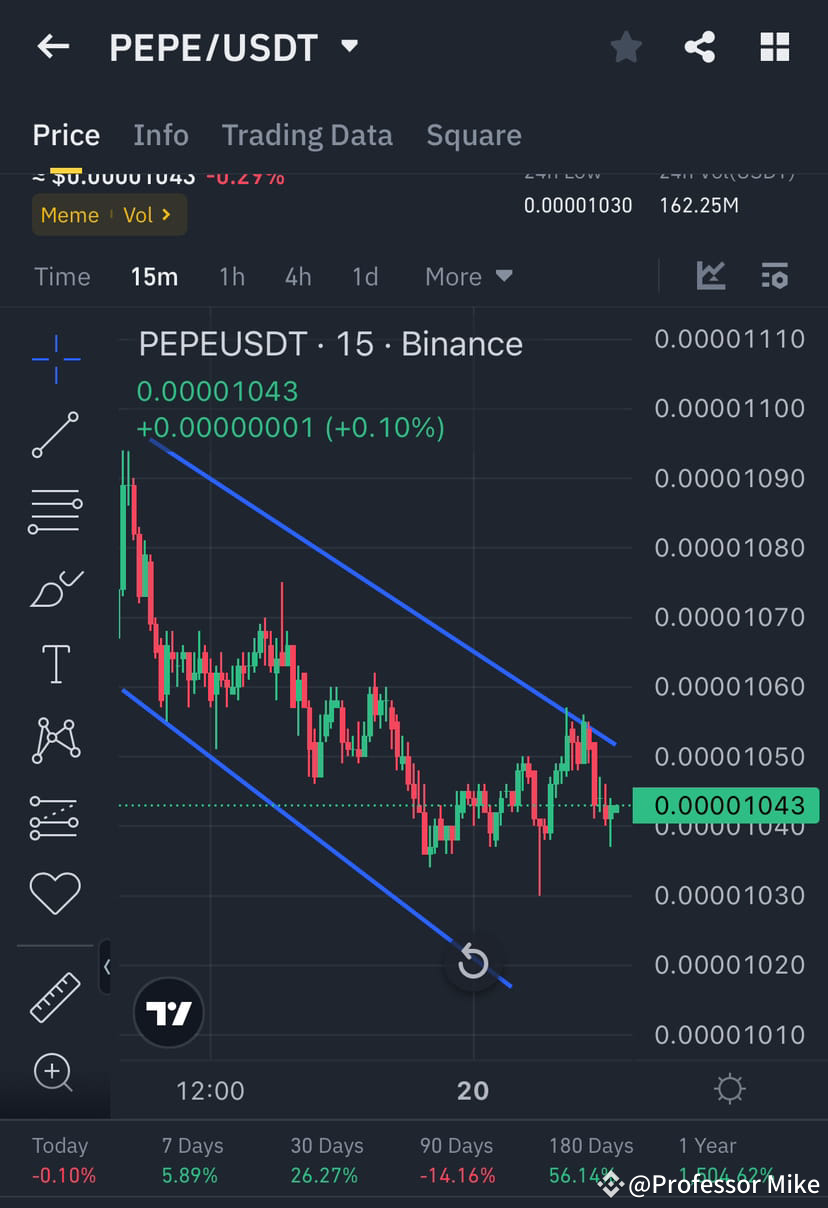Viewport: 828px width, 1208px height.
Task: Open the Meme Vol tag details
Action: pyautogui.click(x=109, y=214)
